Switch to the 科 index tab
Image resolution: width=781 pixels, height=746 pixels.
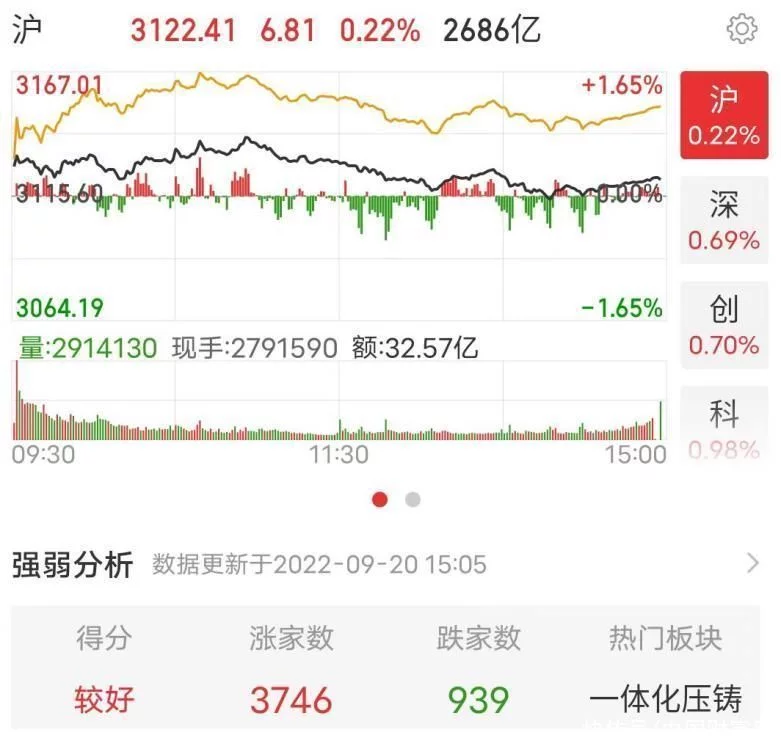(x=724, y=425)
